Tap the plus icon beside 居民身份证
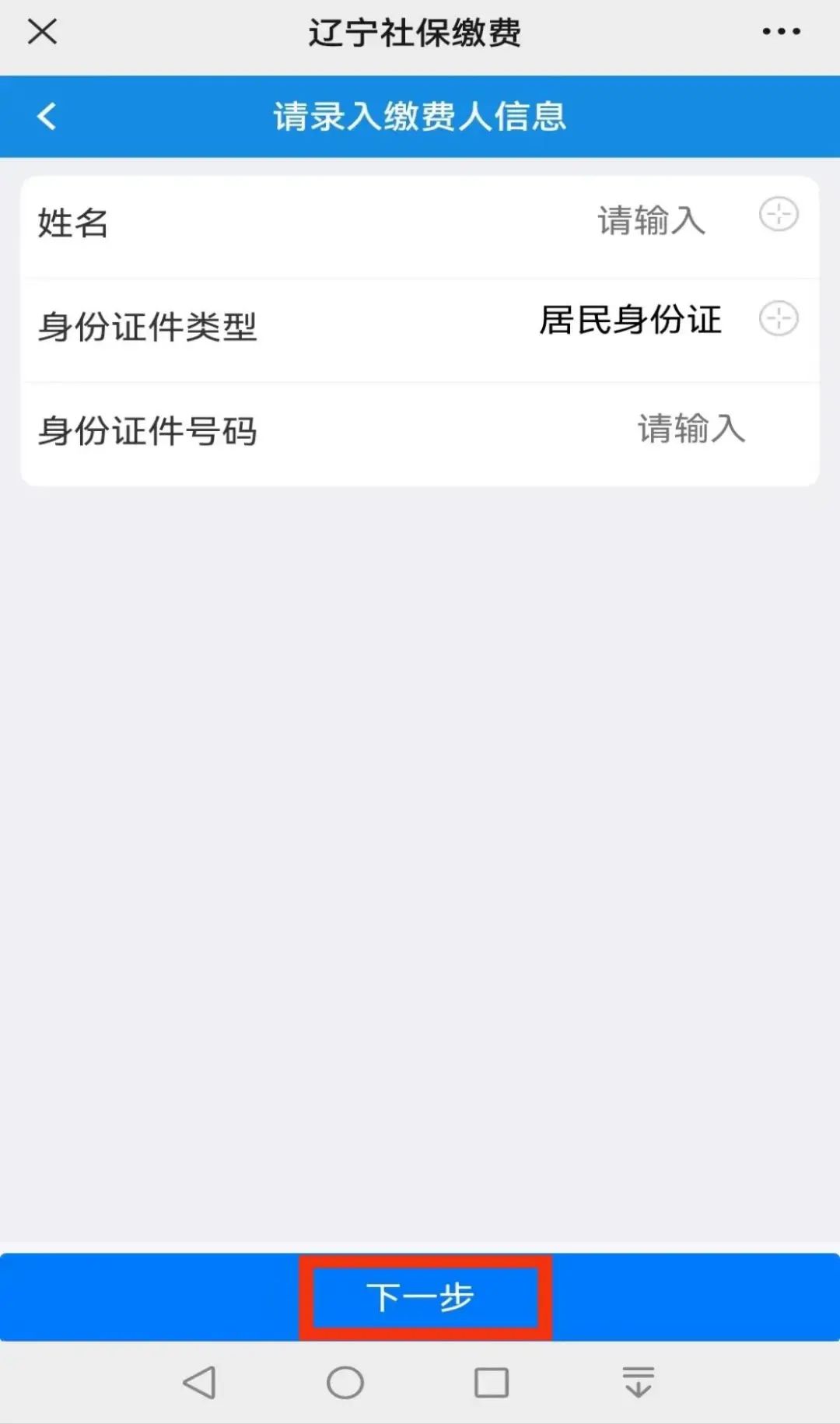The width and height of the screenshot is (840, 1424). (x=779, y=318)
